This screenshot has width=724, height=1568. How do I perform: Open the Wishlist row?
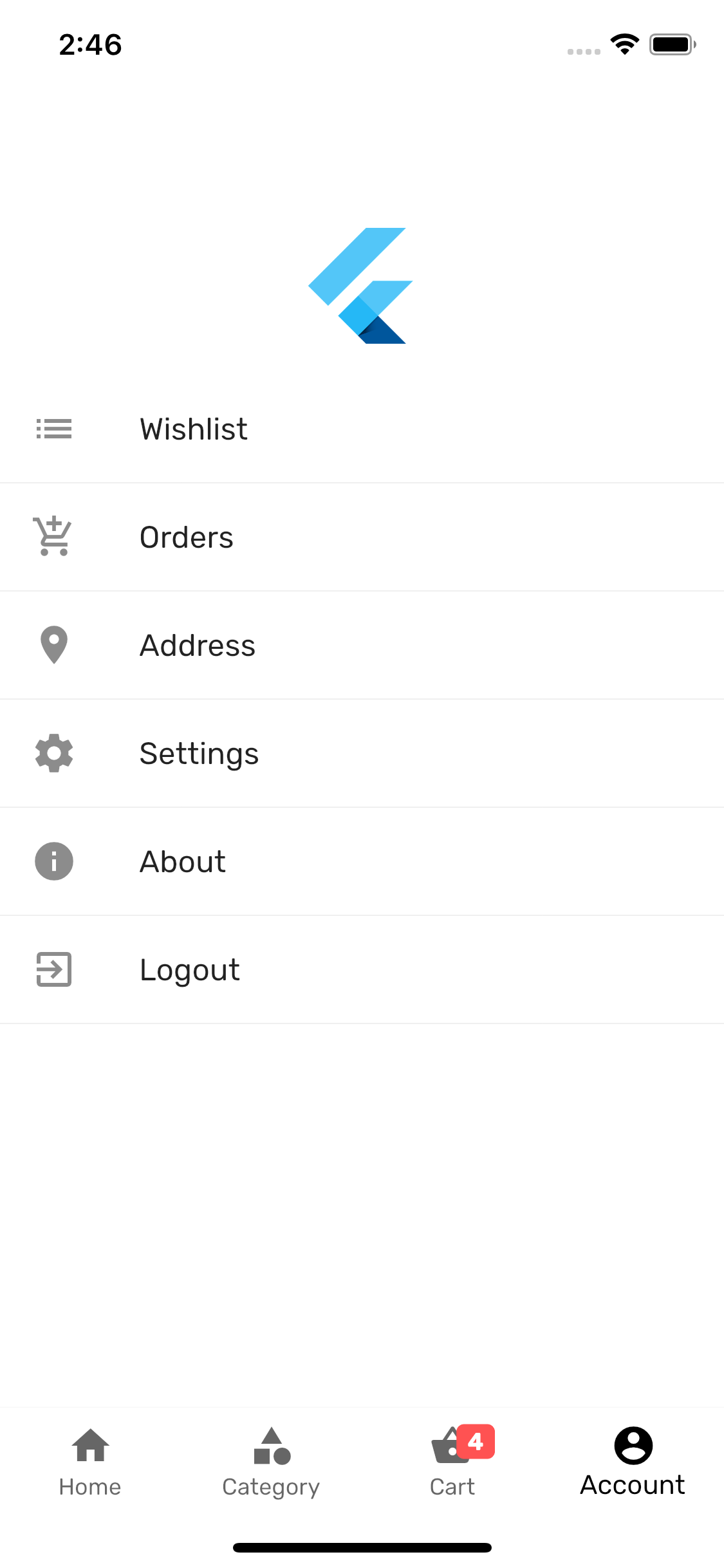click(362, 429)
